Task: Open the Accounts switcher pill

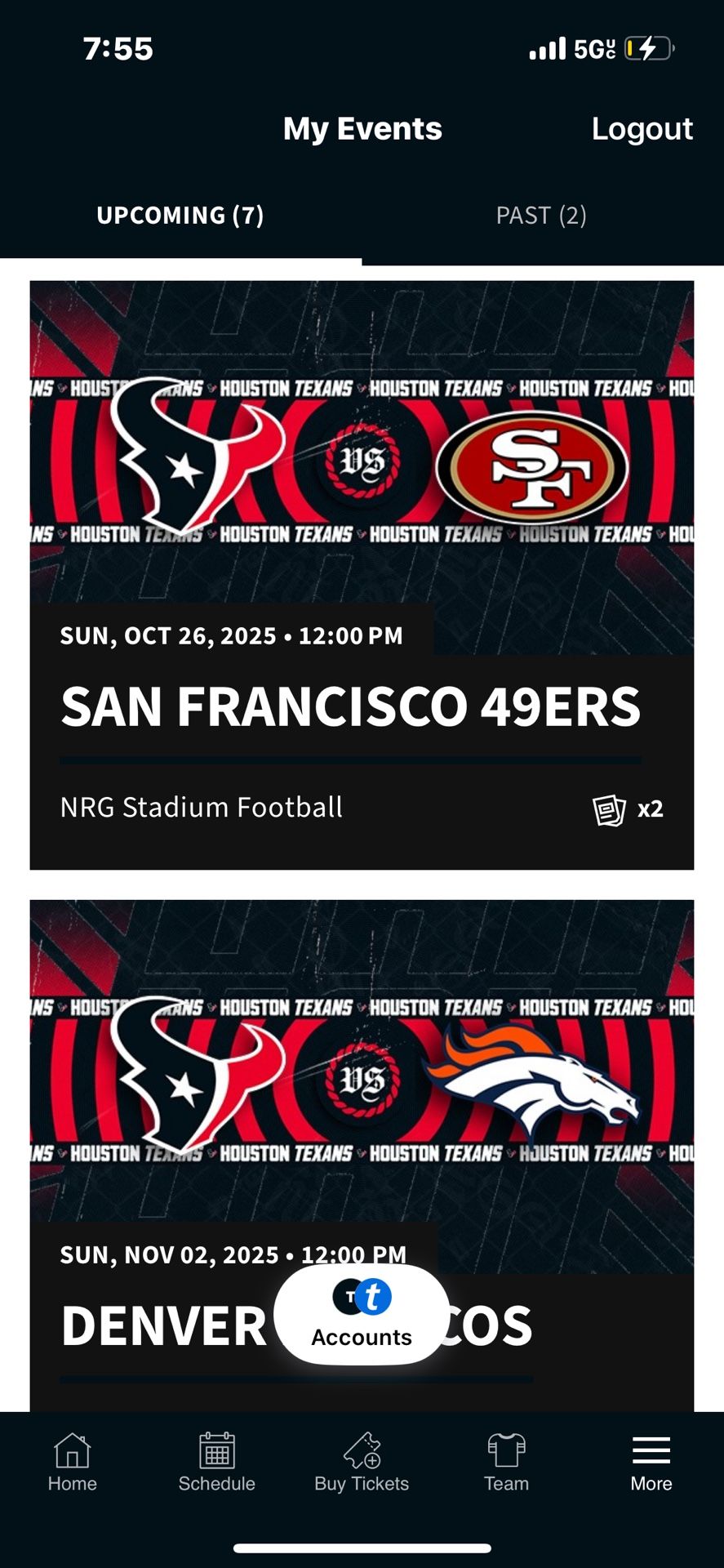Action: [x=360, y=1319]
